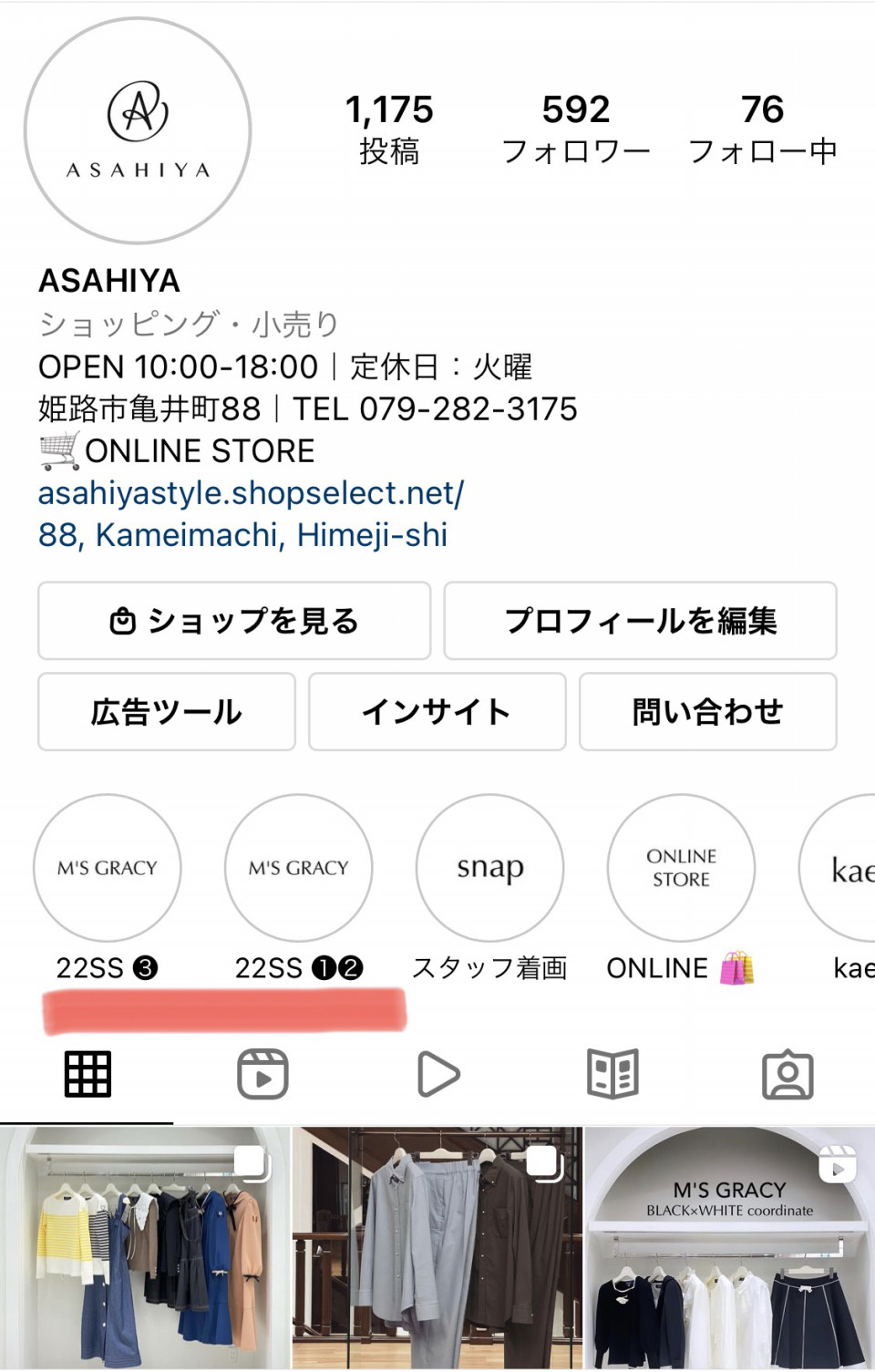Open the gray and brown shirts post
Viewport: 875px width, 1372px height.
(437, 1249)
